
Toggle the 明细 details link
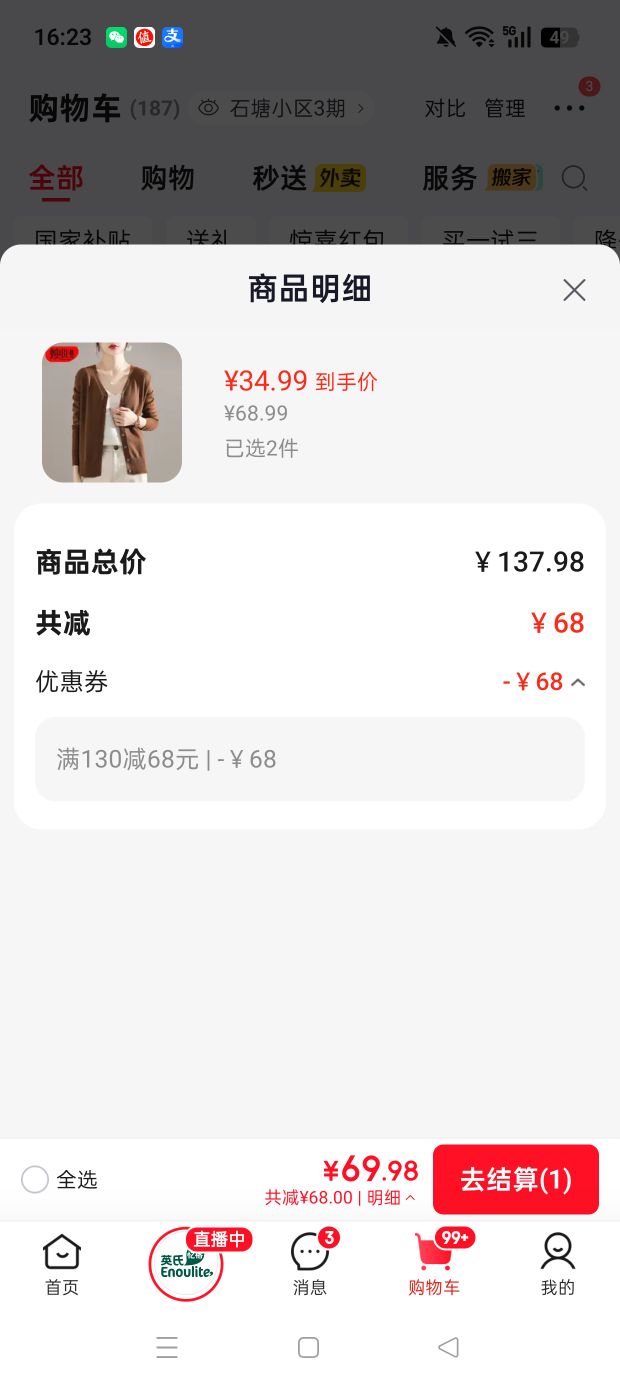(391, 1197)
